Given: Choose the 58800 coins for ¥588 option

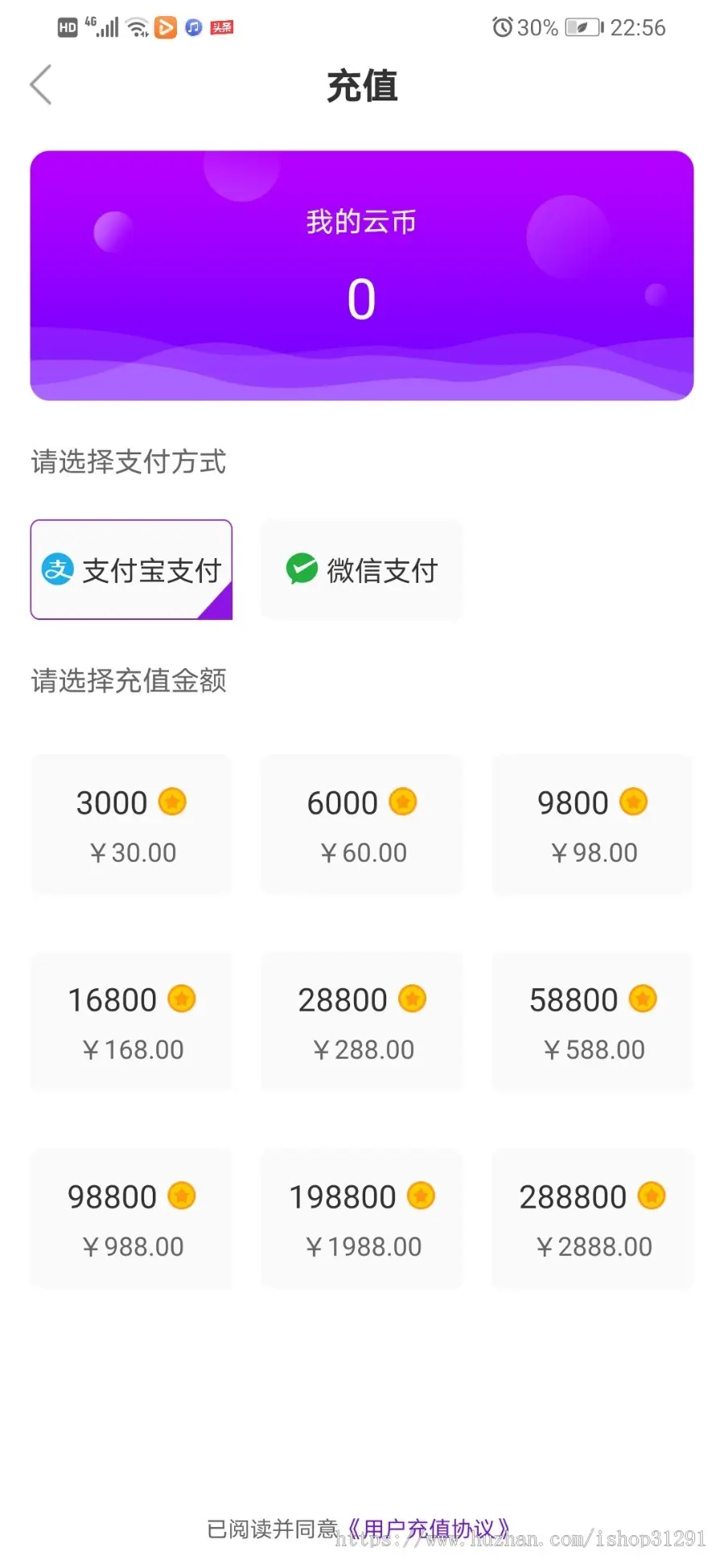Looking at the screenshot, I should tap(592, 1021).
